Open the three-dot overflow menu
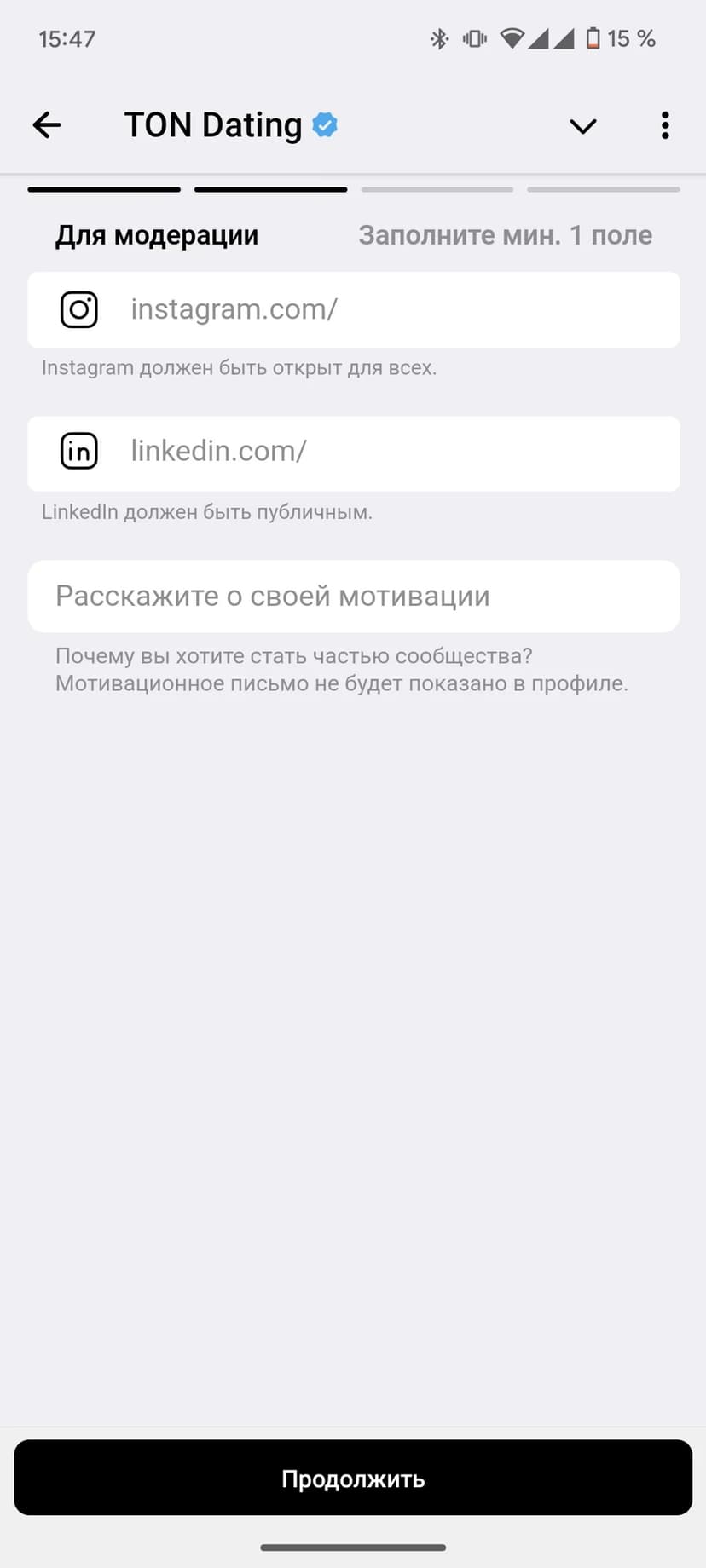This screenshot has width=706, height=1568. pyautogui.click(x=665, y=125)
